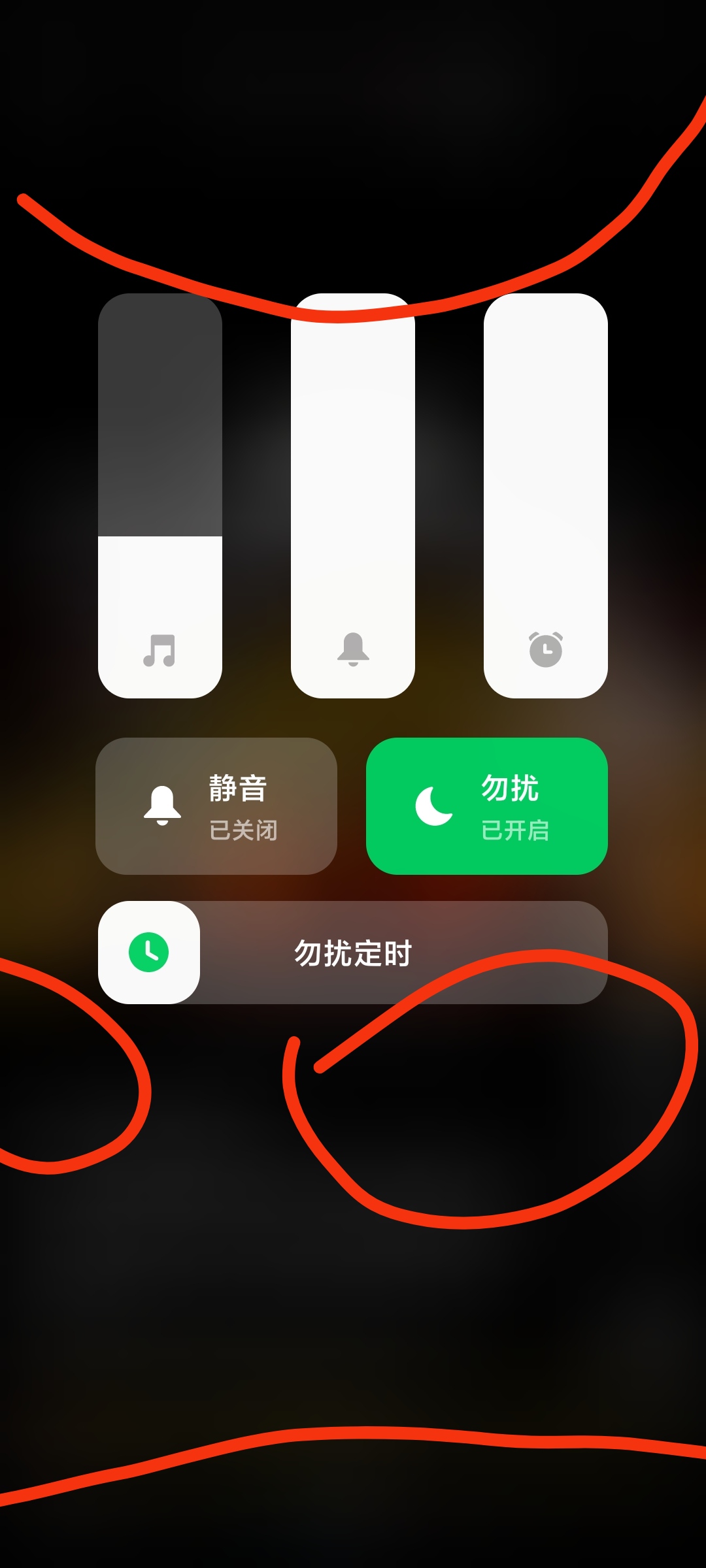Tap the media volume slider

point(160,497)
